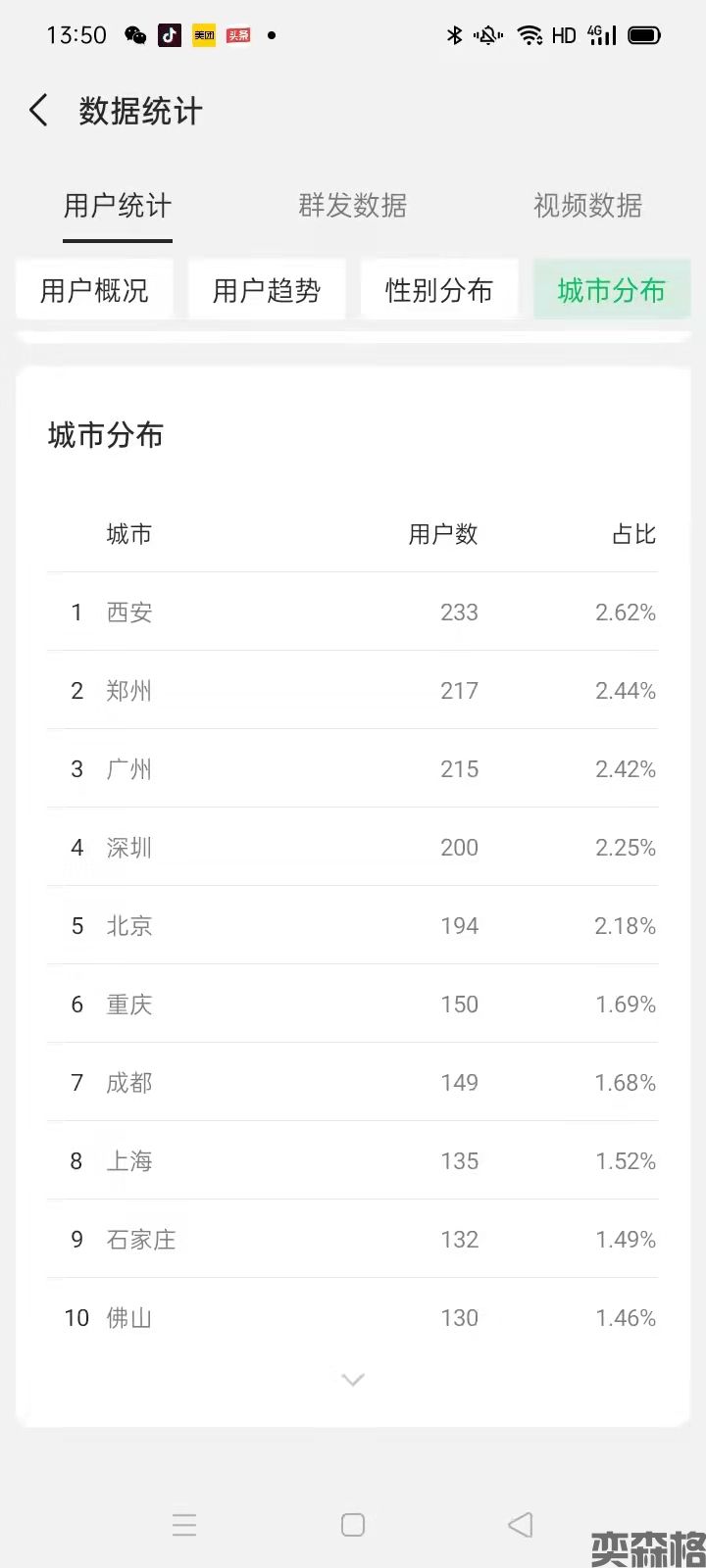Show the 用户趋势 section
The height and width of the screenshot is (1568, 706).
point(267,290)
